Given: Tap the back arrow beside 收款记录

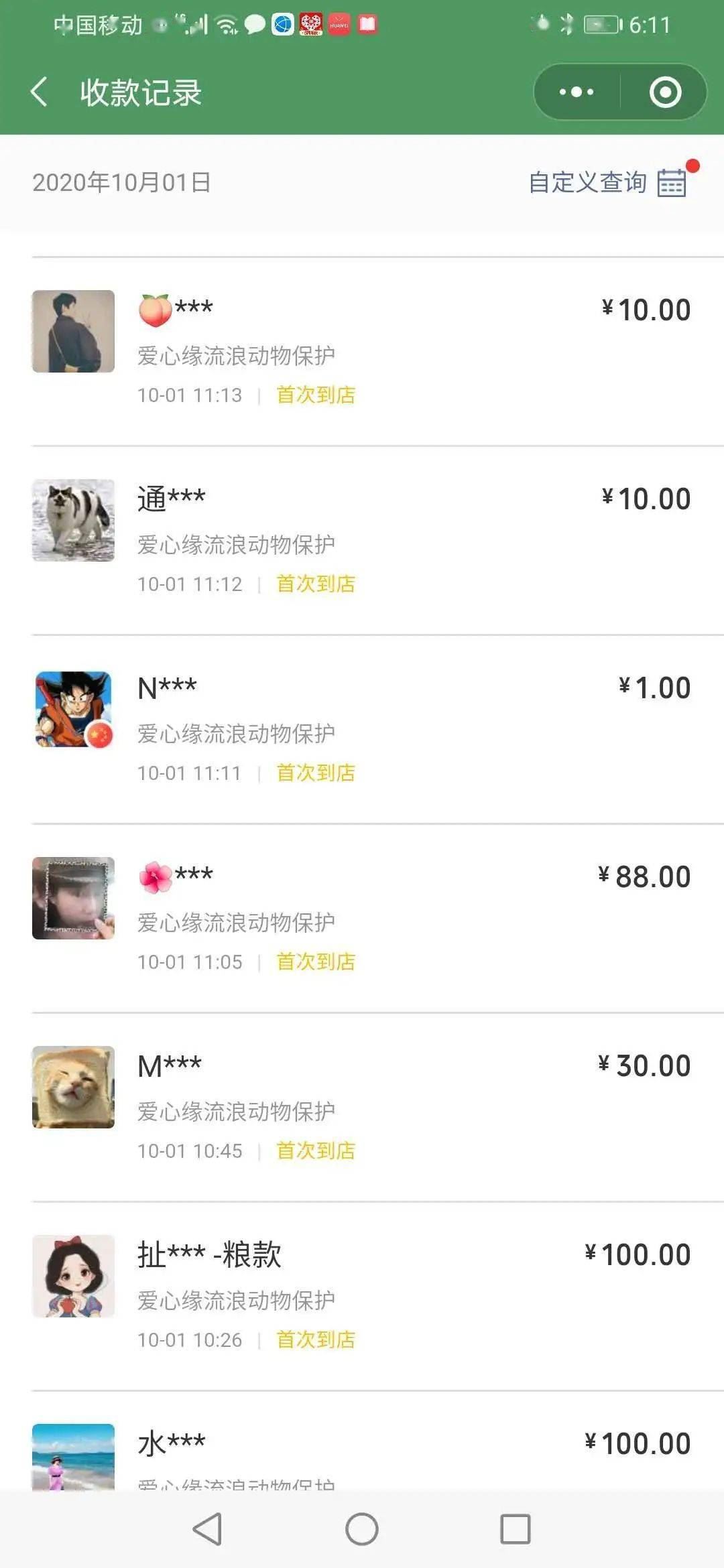Looking at the screenshot, I should [38, 90].
